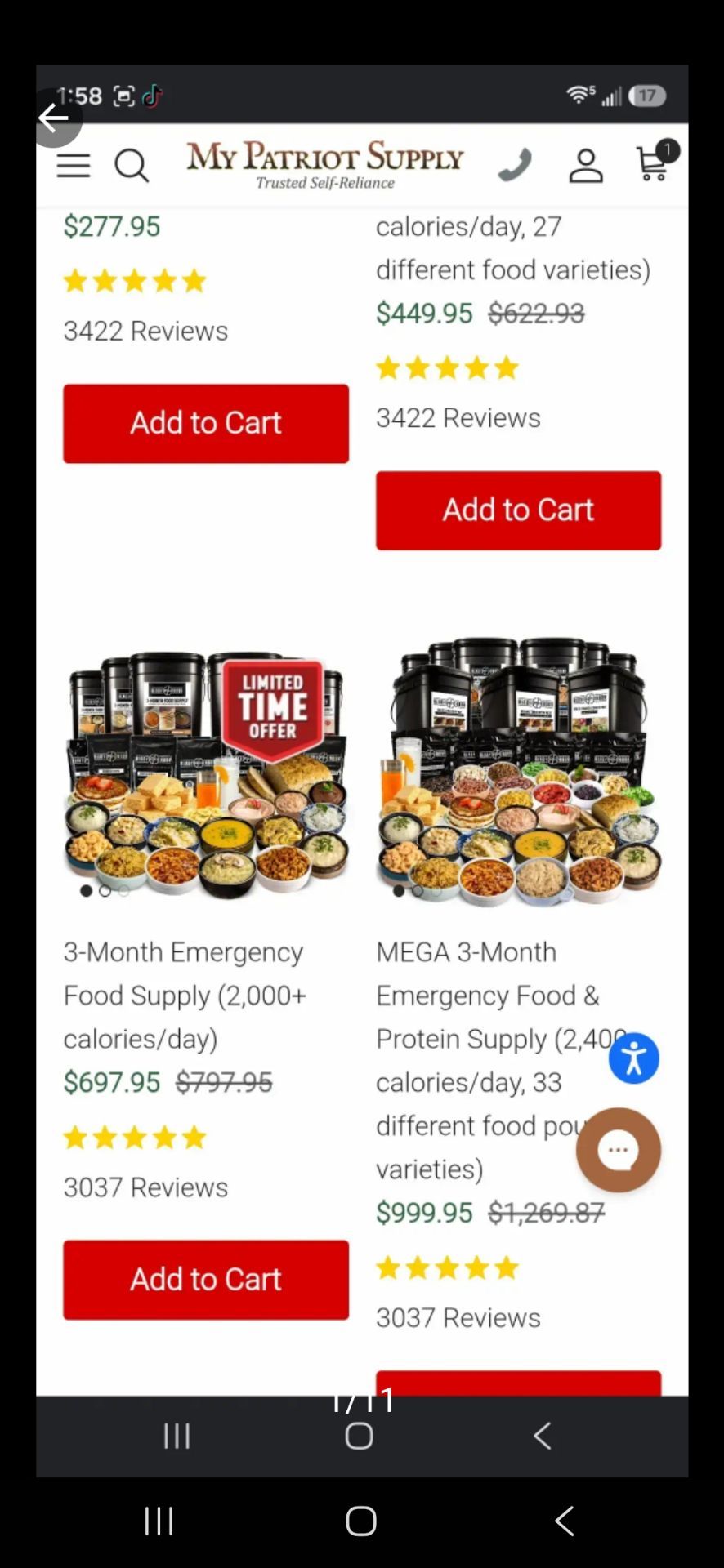Add the $449.95 item to cart
This screenshot has height=1568, width=724.
(x=518, y=510)
